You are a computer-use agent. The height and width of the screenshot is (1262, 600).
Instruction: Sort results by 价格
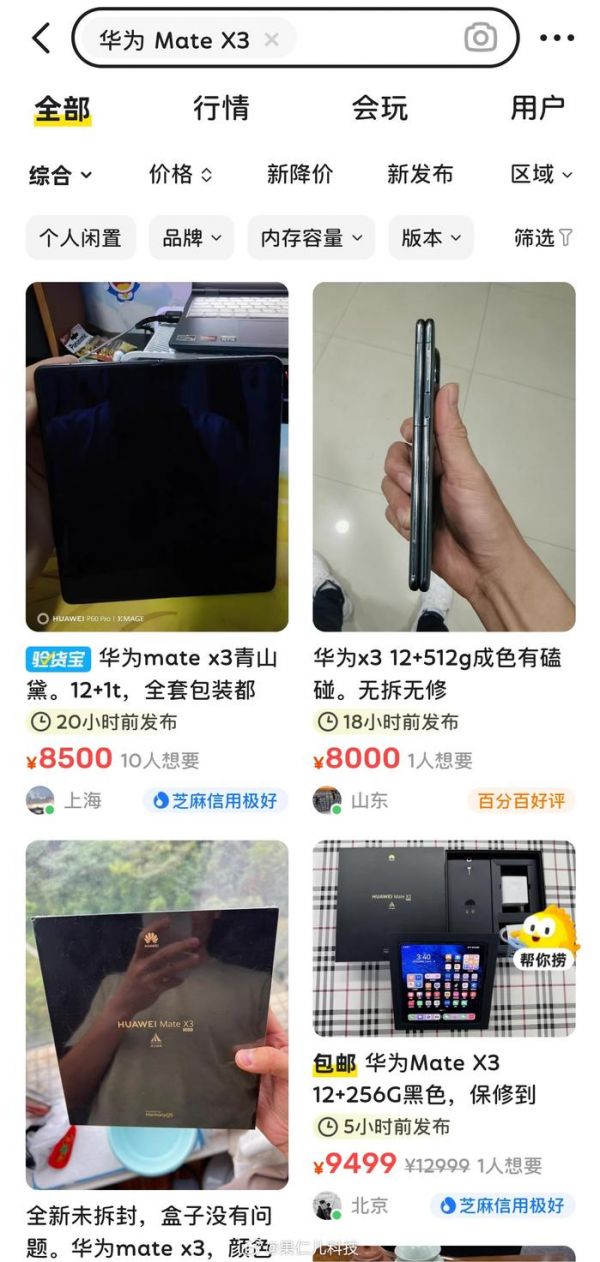(x=180, y=175)
